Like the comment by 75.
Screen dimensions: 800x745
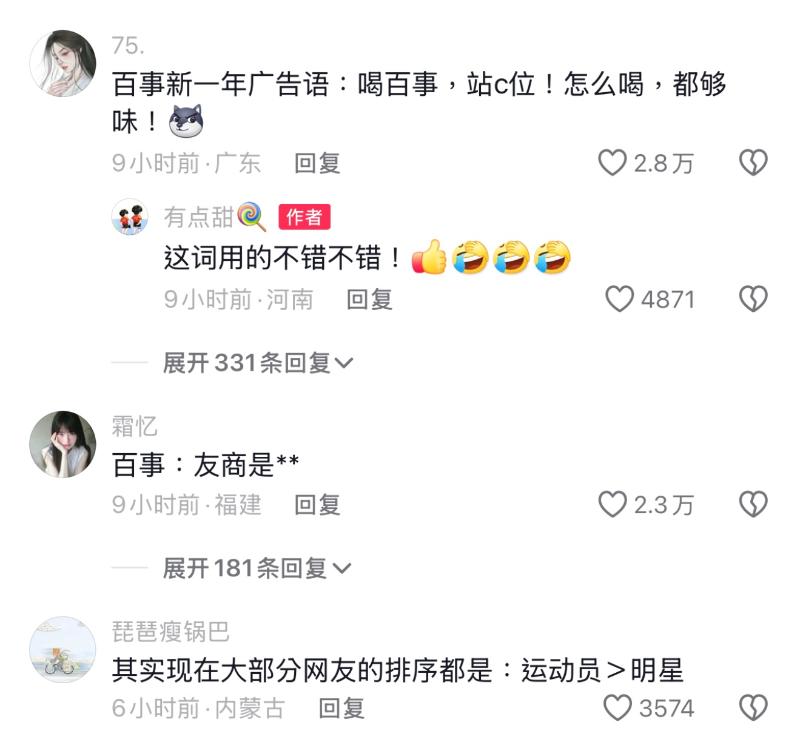click(x=612, y=163)
